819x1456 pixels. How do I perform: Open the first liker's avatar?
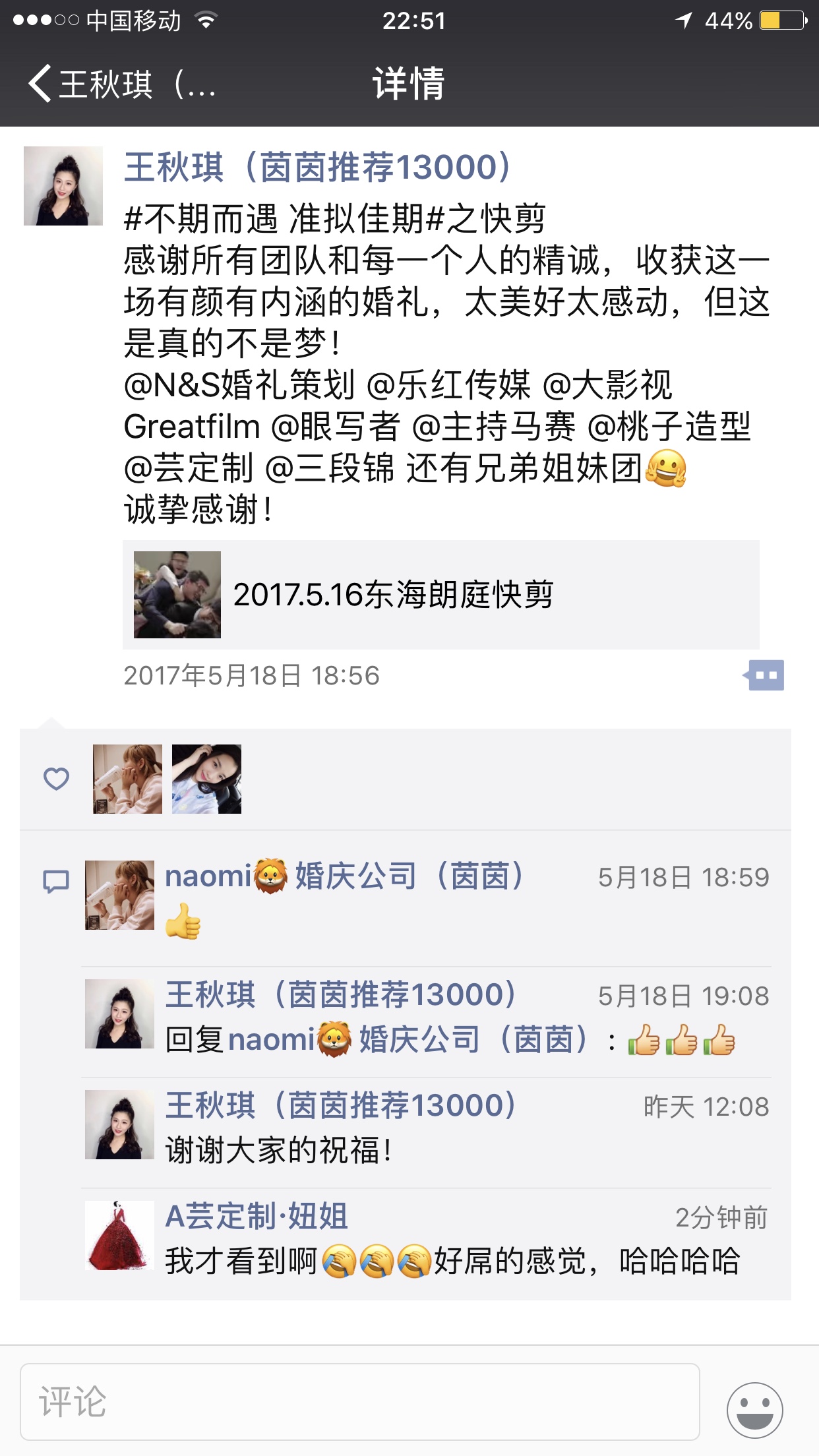point(127,779)
